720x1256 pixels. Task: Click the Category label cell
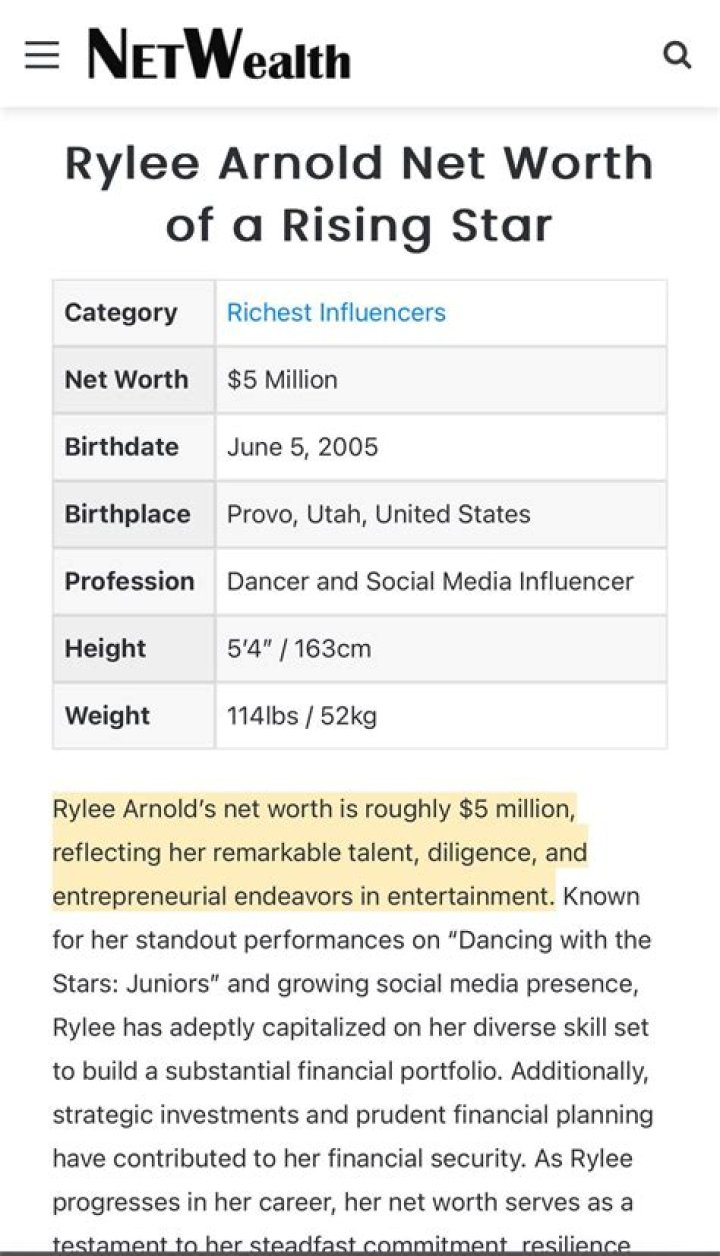click(x=121, y=313)
